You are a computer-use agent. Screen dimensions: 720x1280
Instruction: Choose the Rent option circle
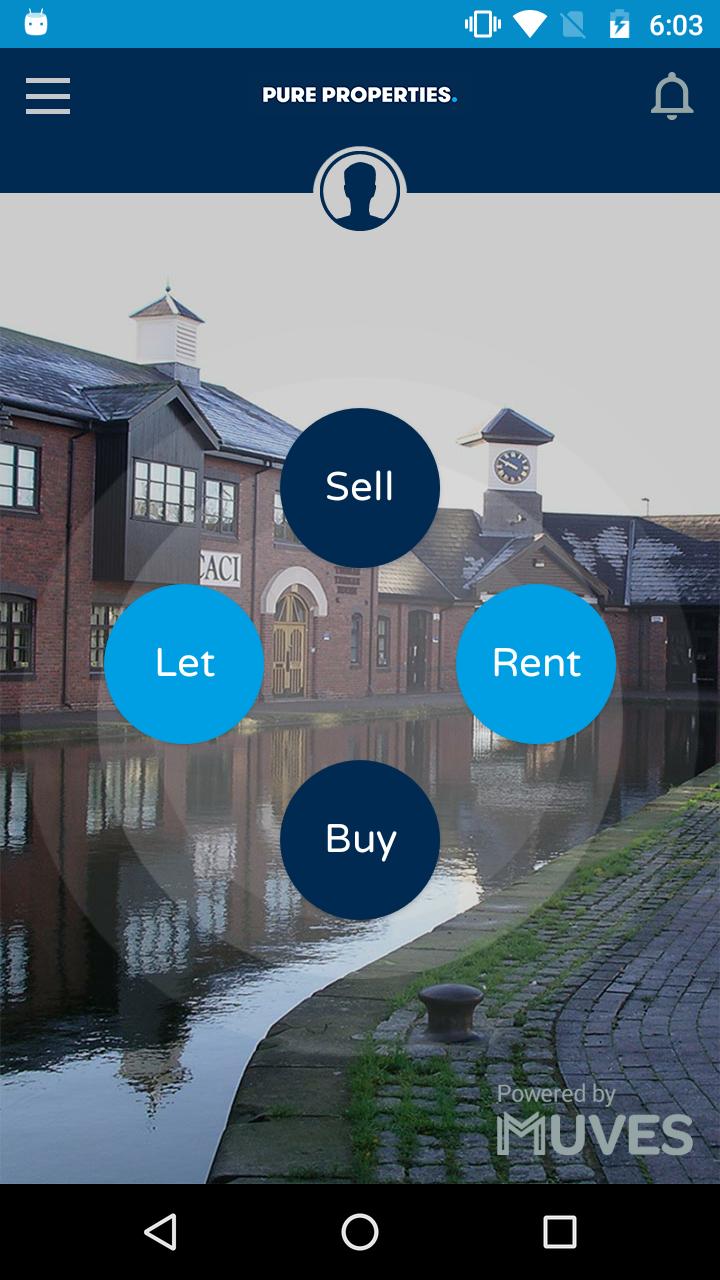pyautogui.click(x=535, y=662)
